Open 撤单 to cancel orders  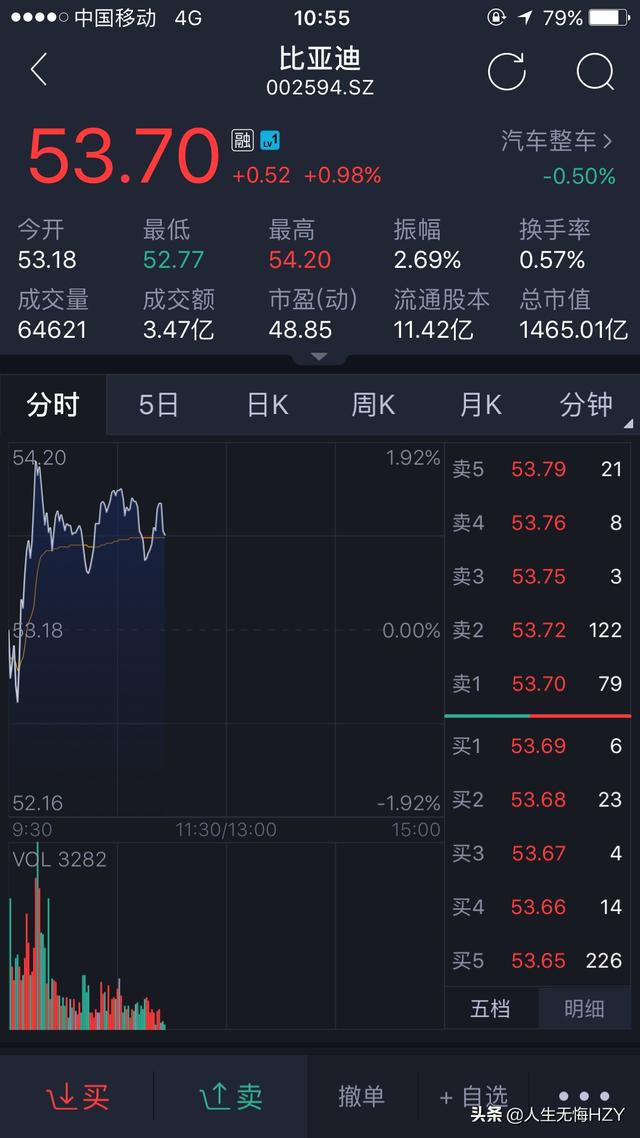click(x=361, y=1096)
